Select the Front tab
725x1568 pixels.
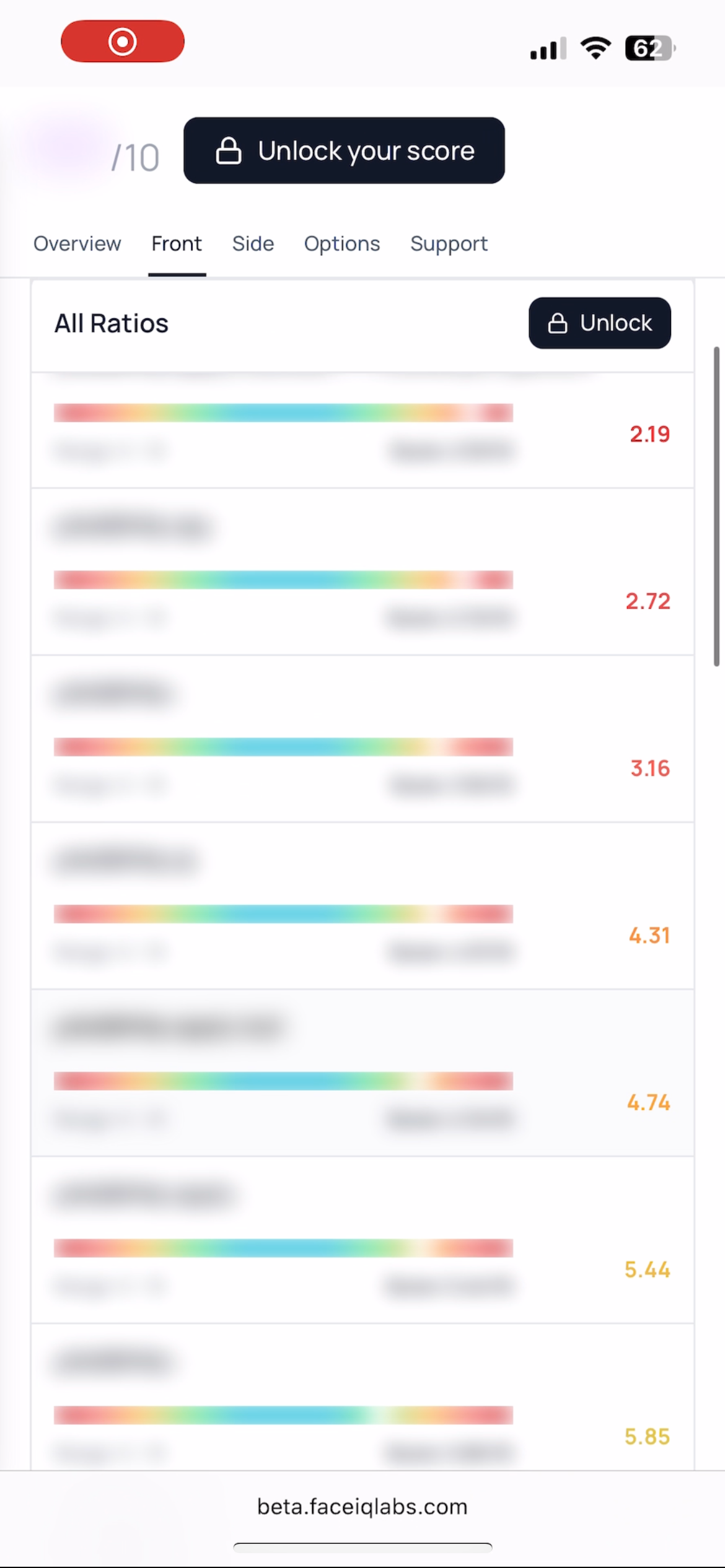[x=177, y=244]
